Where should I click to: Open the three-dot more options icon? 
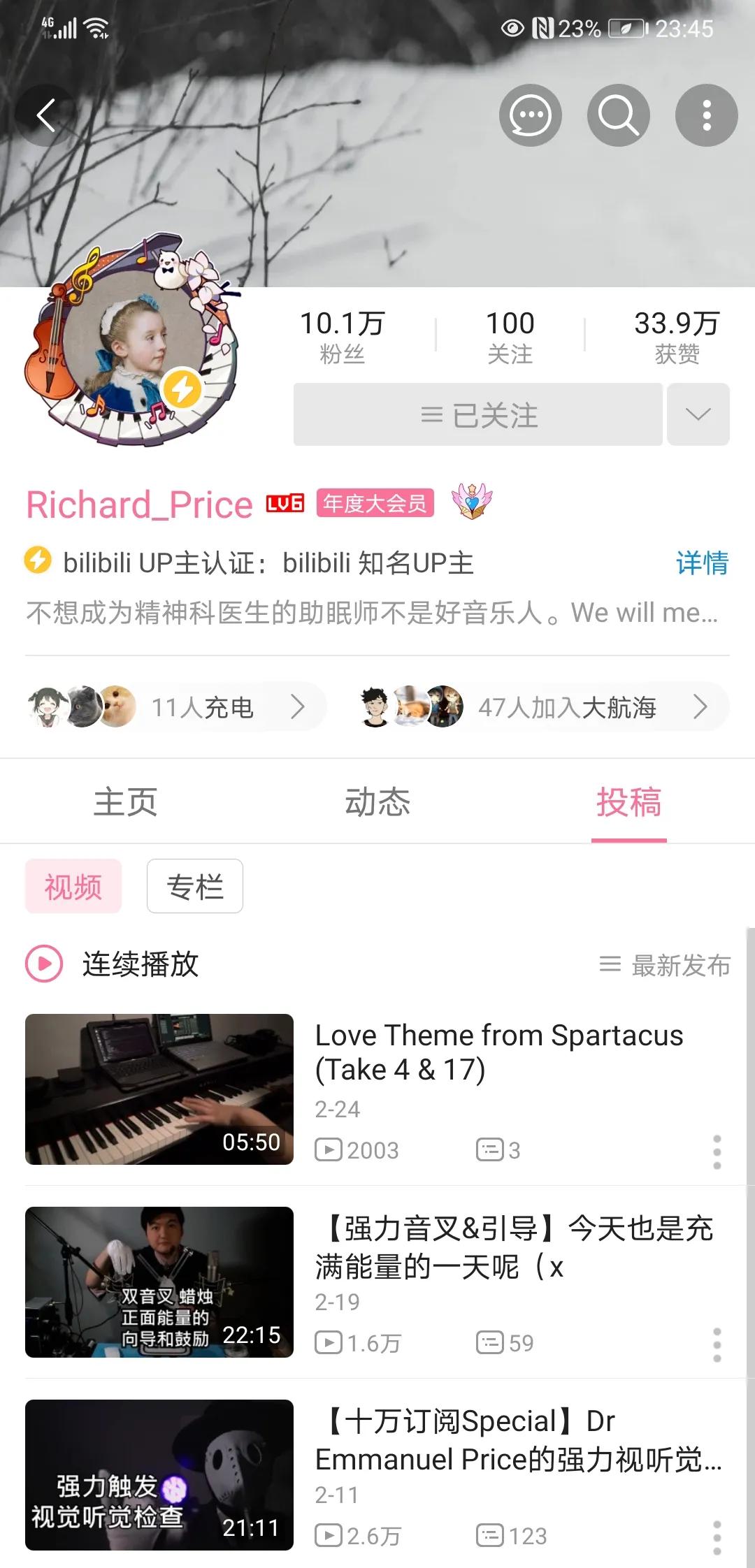pyautogui.click(x=706, y=115)
